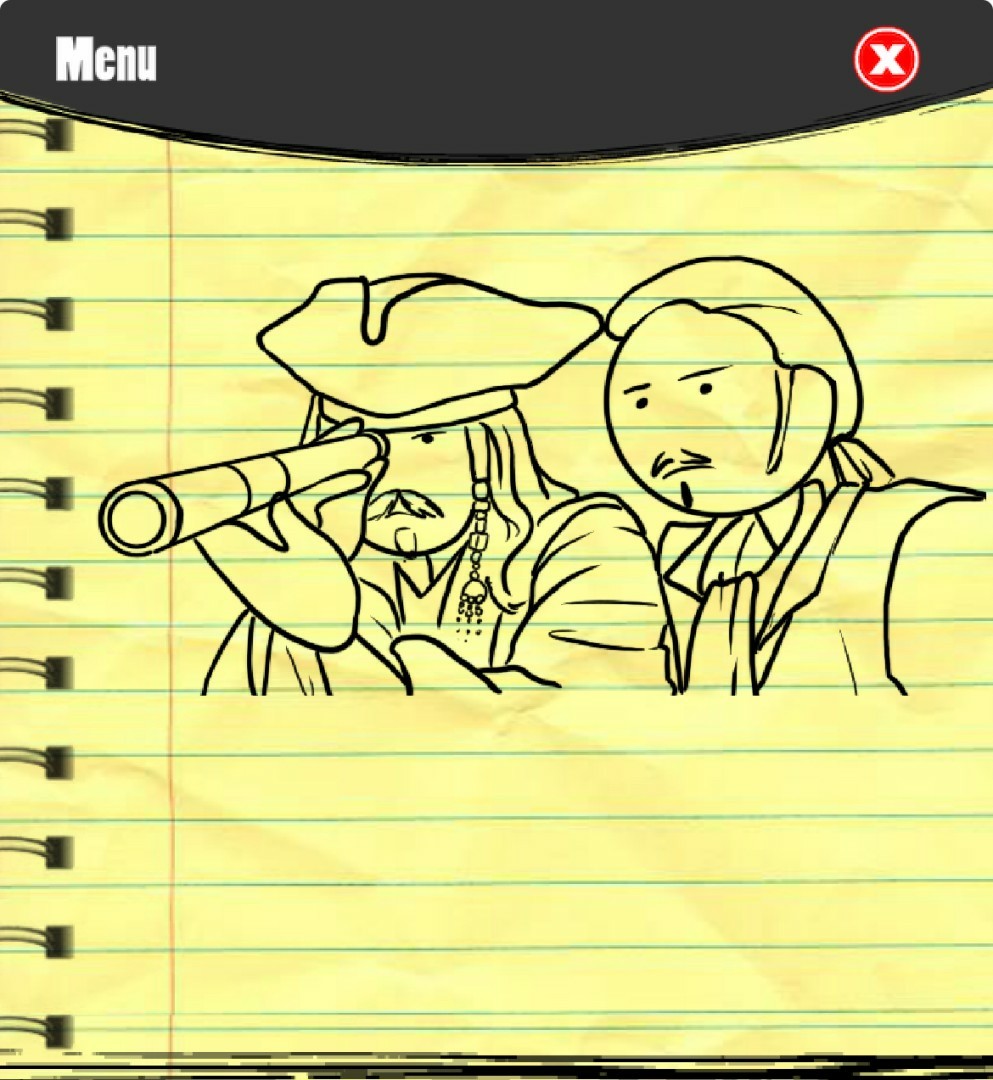Close the drawing with the red X
993x1080 pixels.
pyautogui.click(x=886, y=60)
